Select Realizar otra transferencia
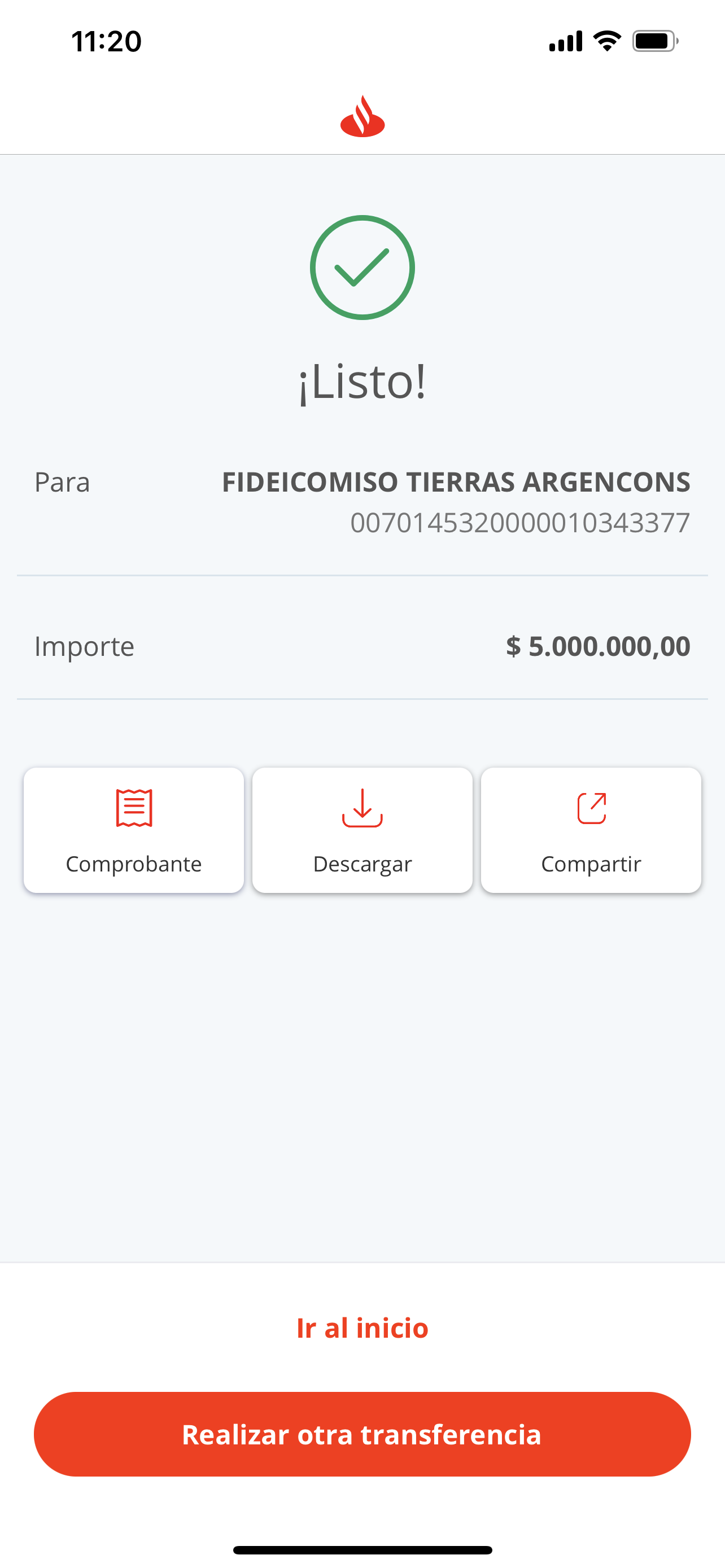The width and height of the screenshot is (725, 1568). tap(362, 1434)
